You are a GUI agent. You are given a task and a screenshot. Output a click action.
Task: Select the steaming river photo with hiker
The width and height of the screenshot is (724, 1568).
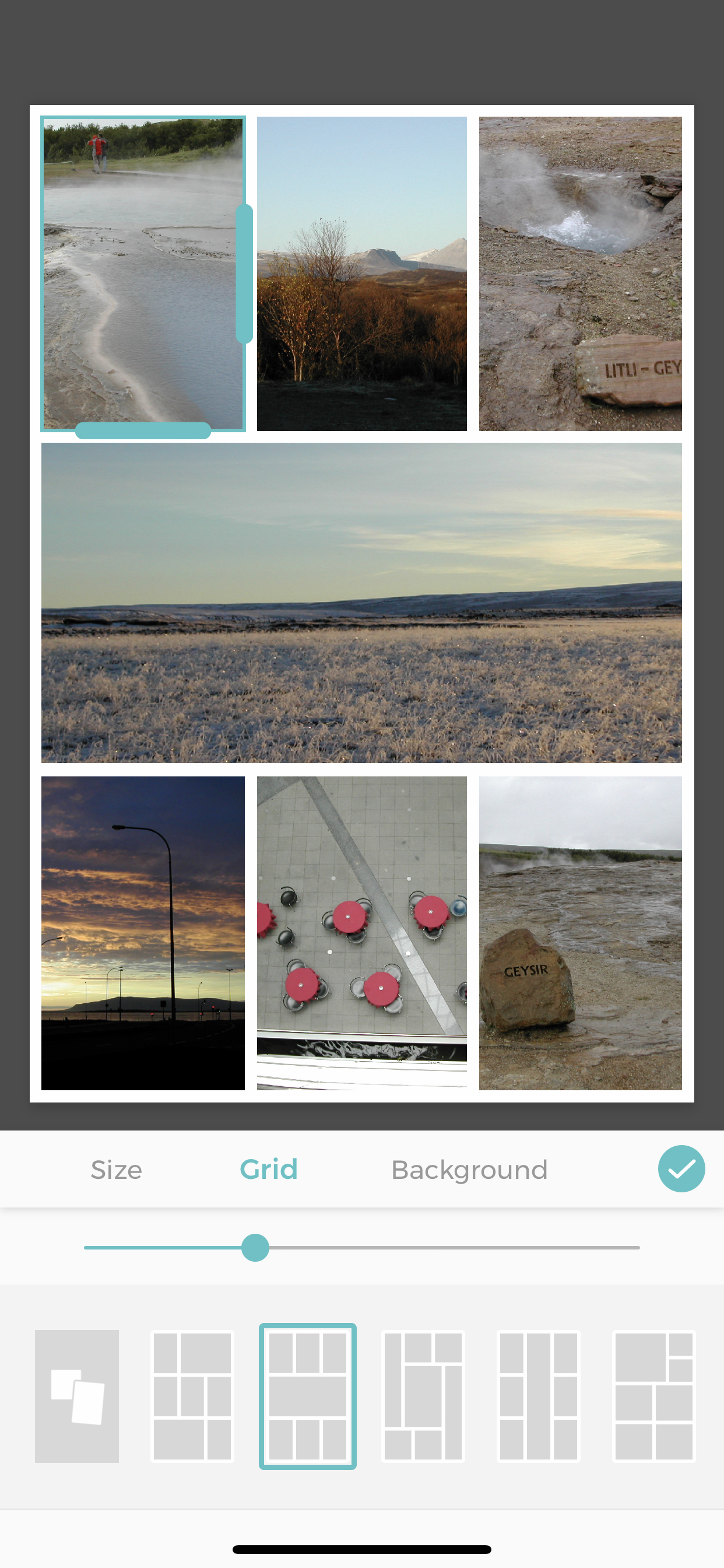[x=143, y=274]
